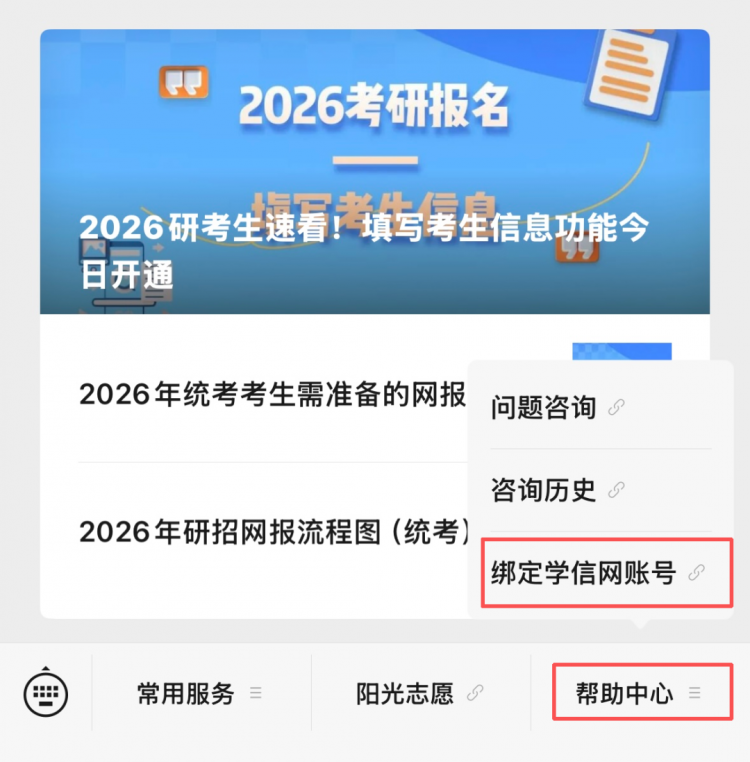This screenshot has height=762, width=750.
Task: Open the 2026年统考考生需准备的网报 article
Action: pyautogui.click(x=272, y=395)
